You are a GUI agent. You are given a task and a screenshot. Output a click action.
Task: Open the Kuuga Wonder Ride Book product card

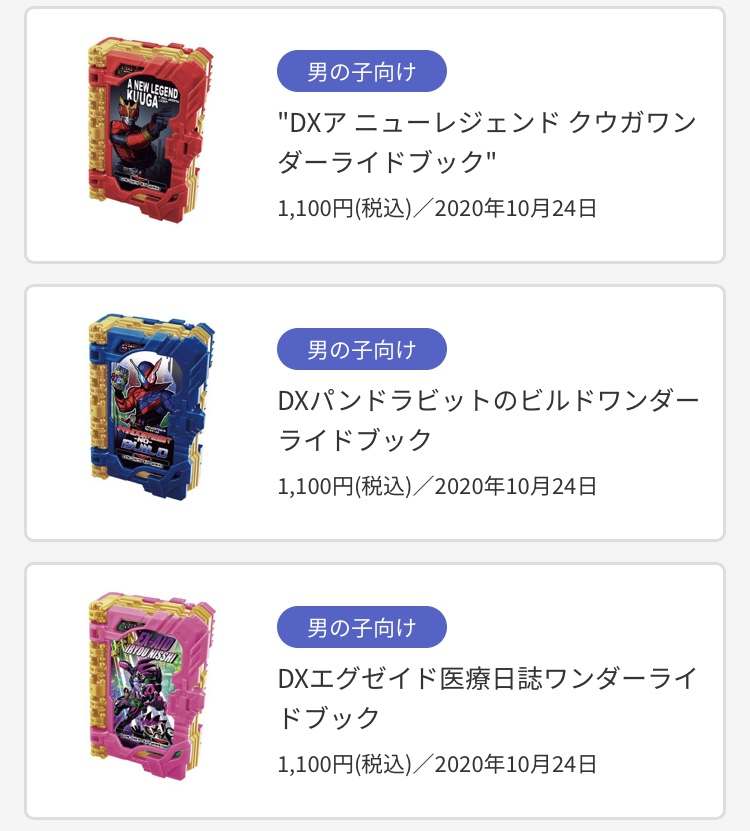click(374, 136)
